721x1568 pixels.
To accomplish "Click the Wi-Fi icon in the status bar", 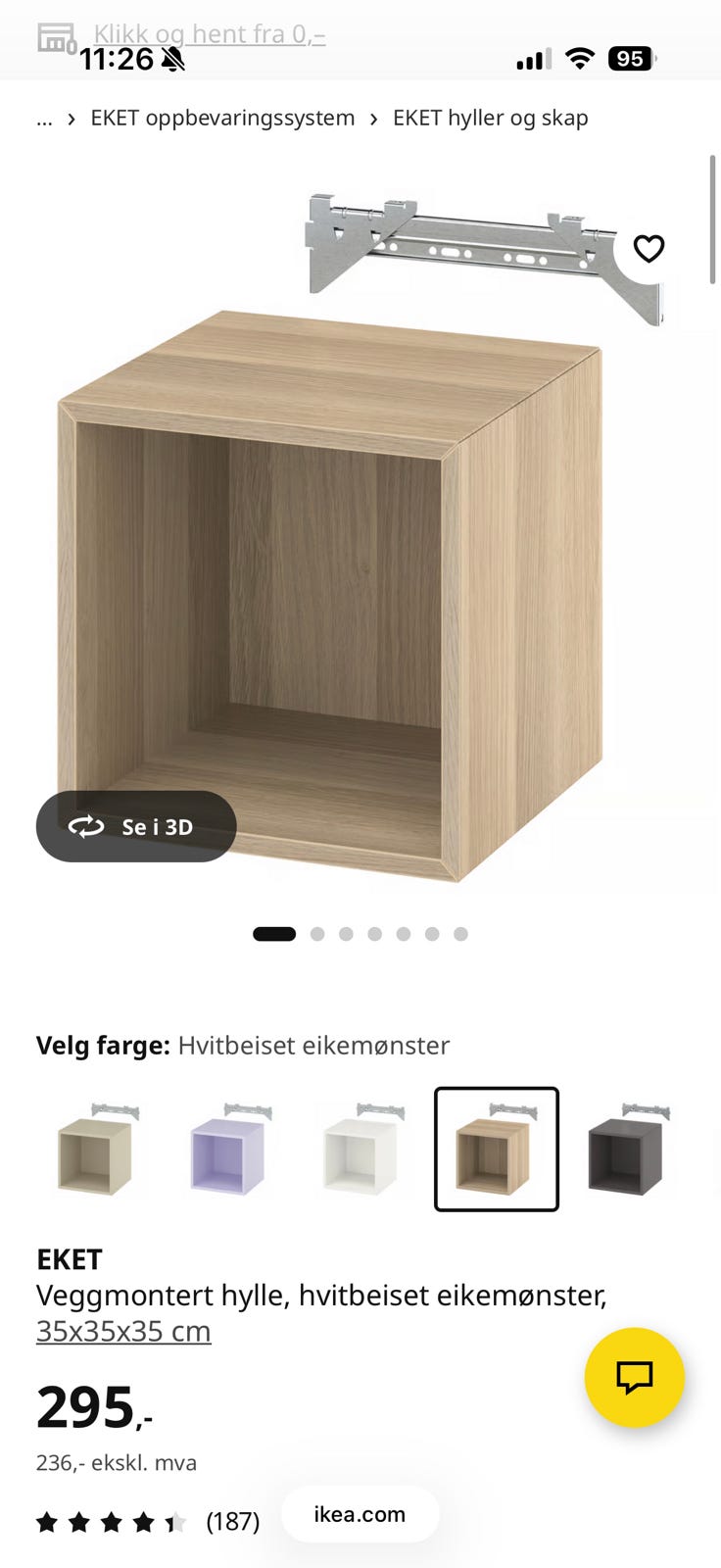I will (580, 58).
